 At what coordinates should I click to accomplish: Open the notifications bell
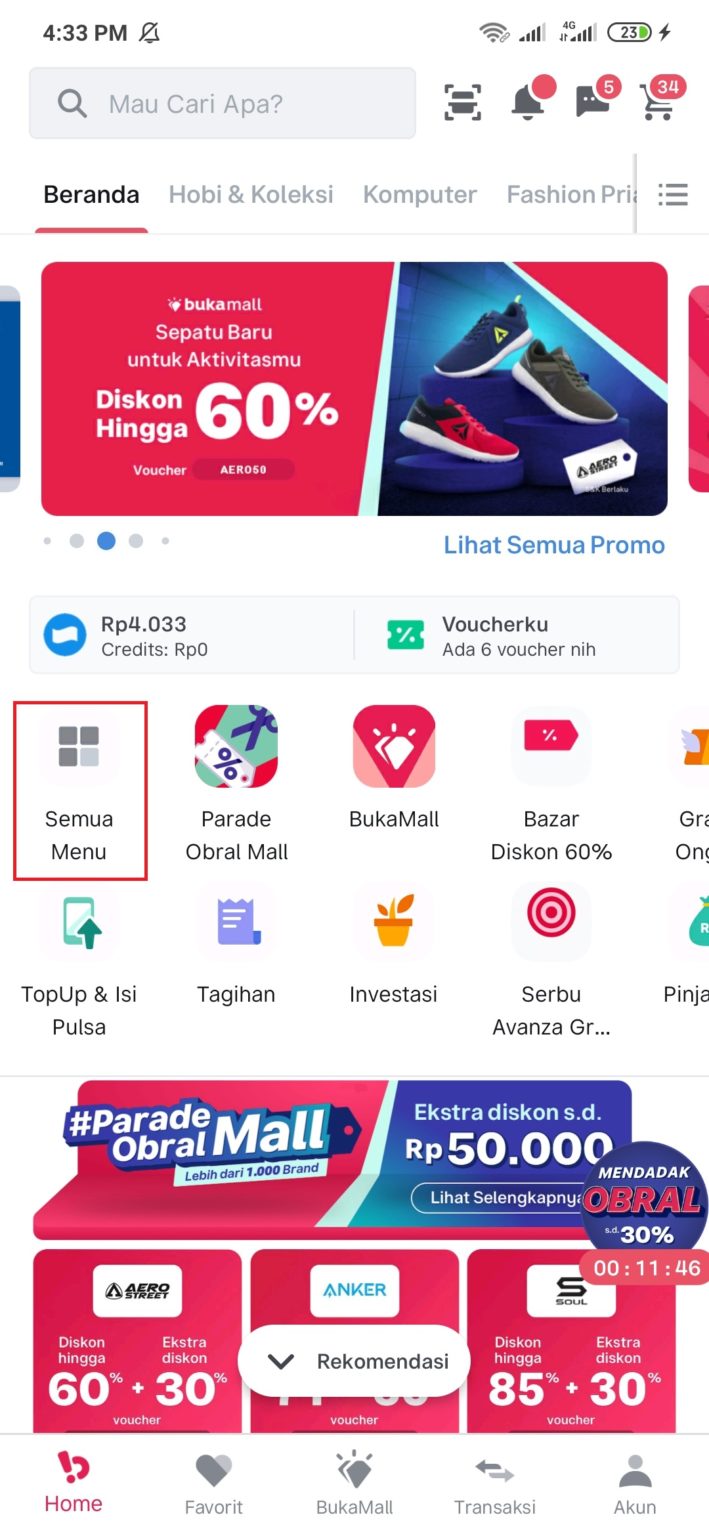(529, 101)
